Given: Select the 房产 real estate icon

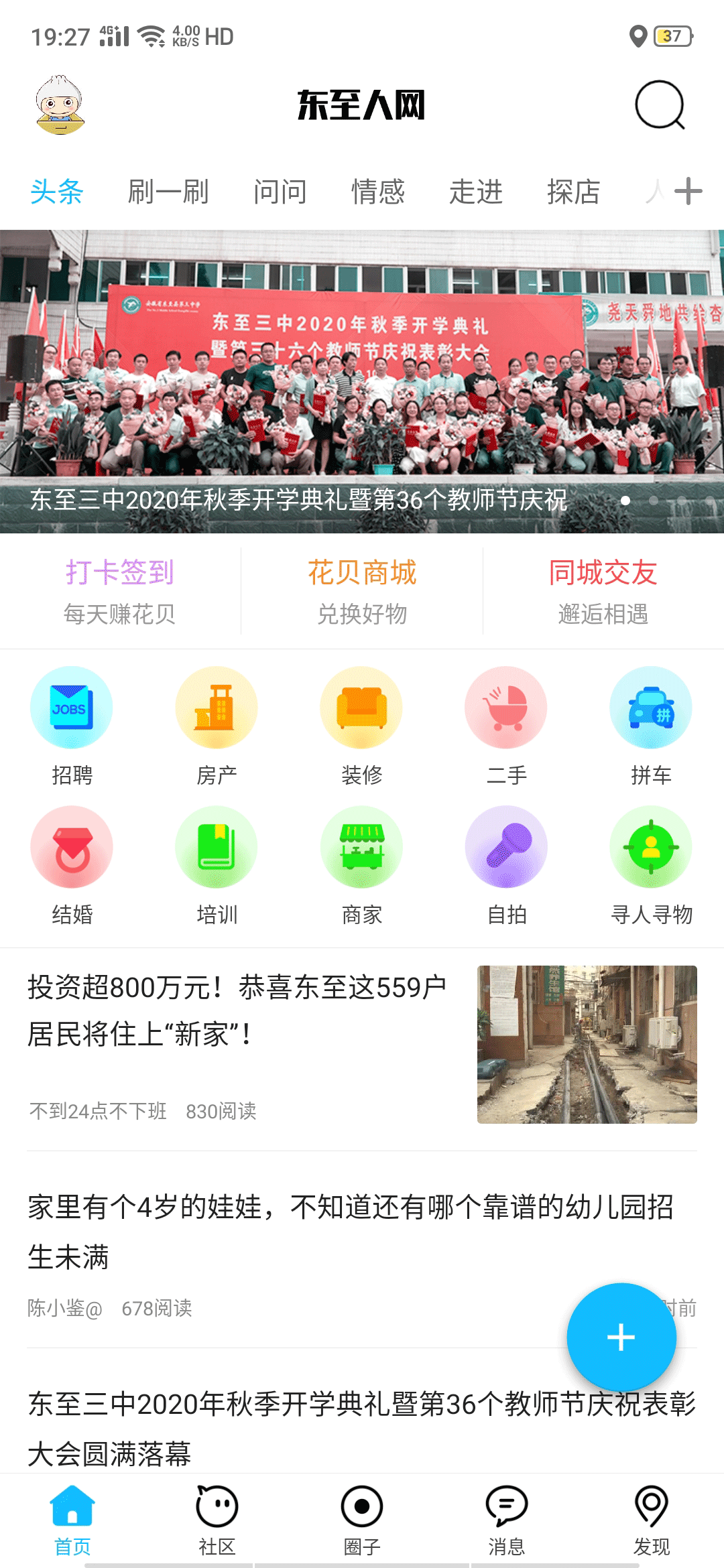Looking at the screenshot, I should coord(217,707).
